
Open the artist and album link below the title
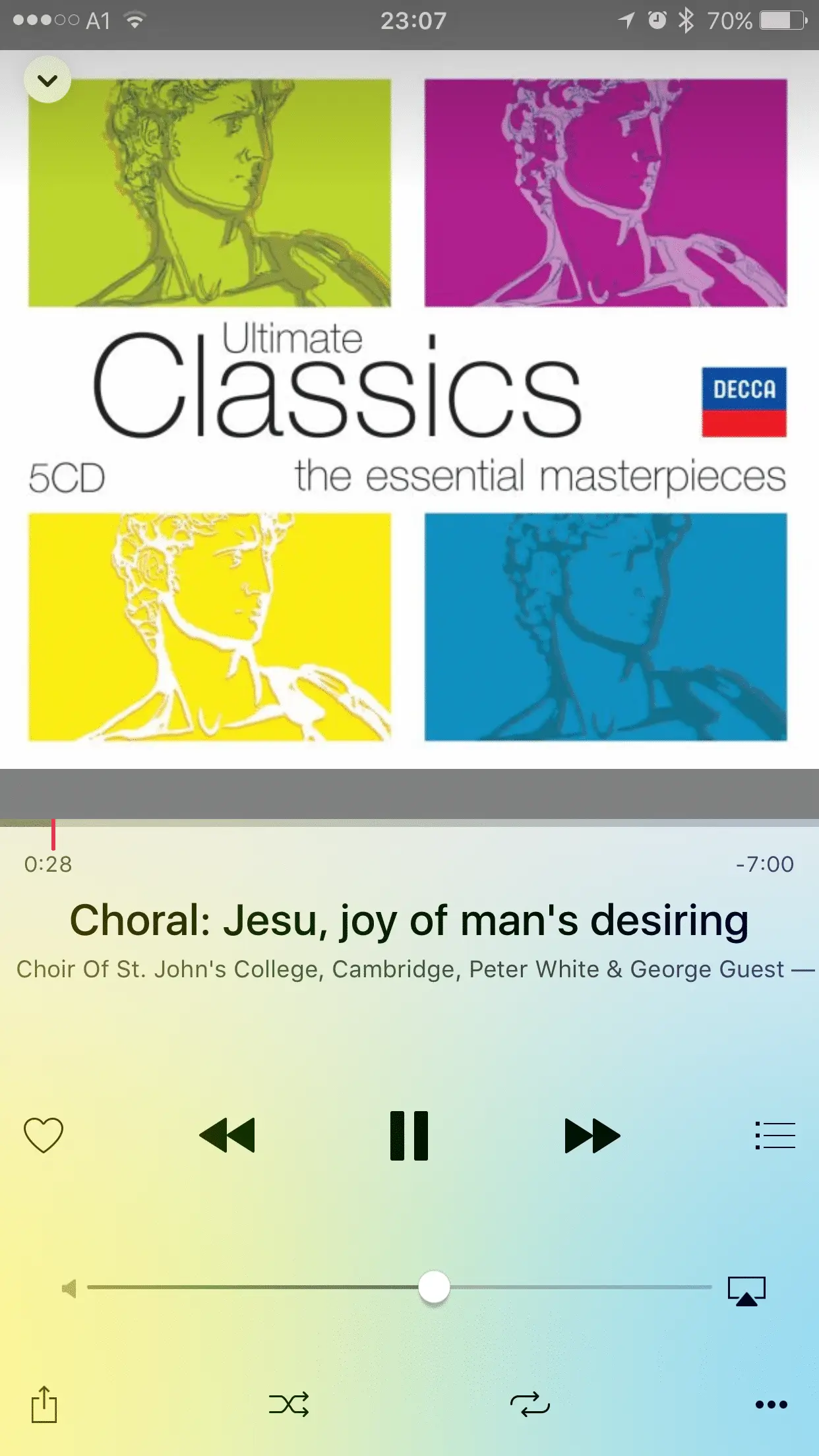coord(409,969)
